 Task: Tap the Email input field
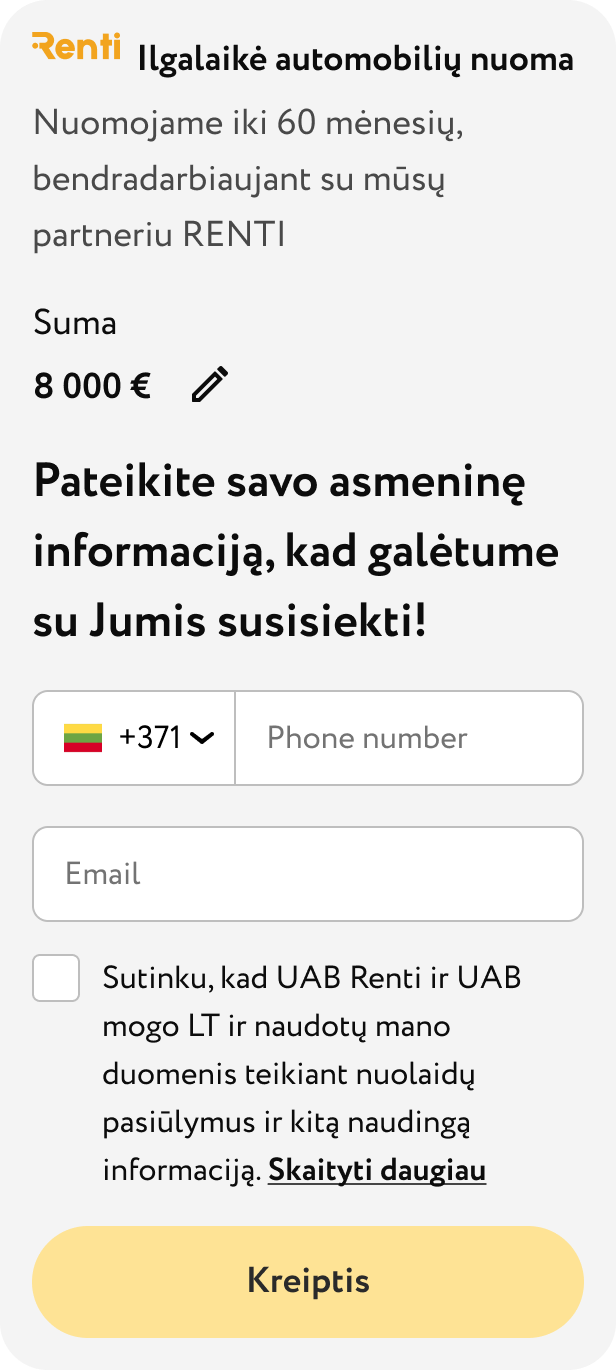click(308, 874)
